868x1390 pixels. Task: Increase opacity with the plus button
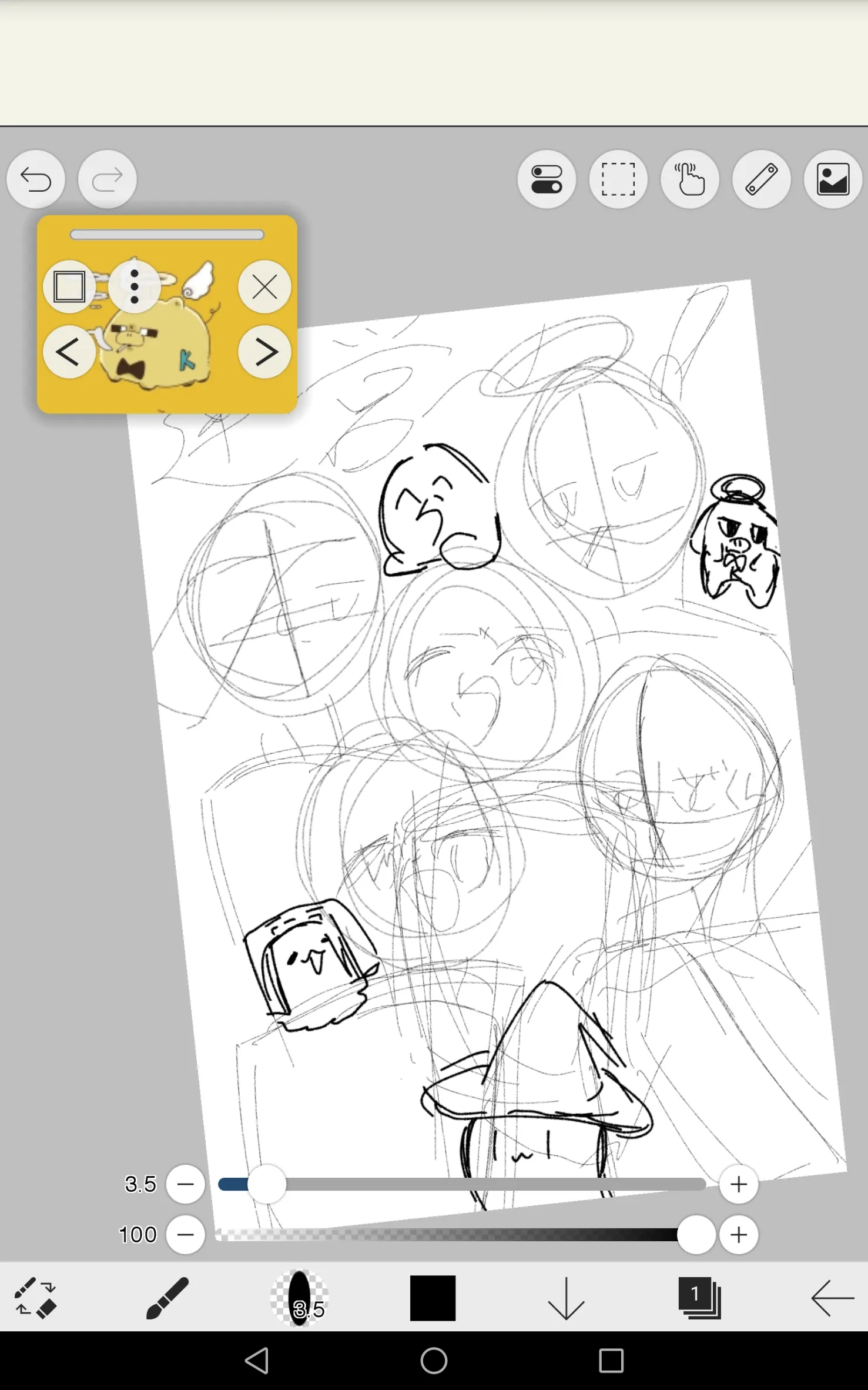coord(739,1234)
